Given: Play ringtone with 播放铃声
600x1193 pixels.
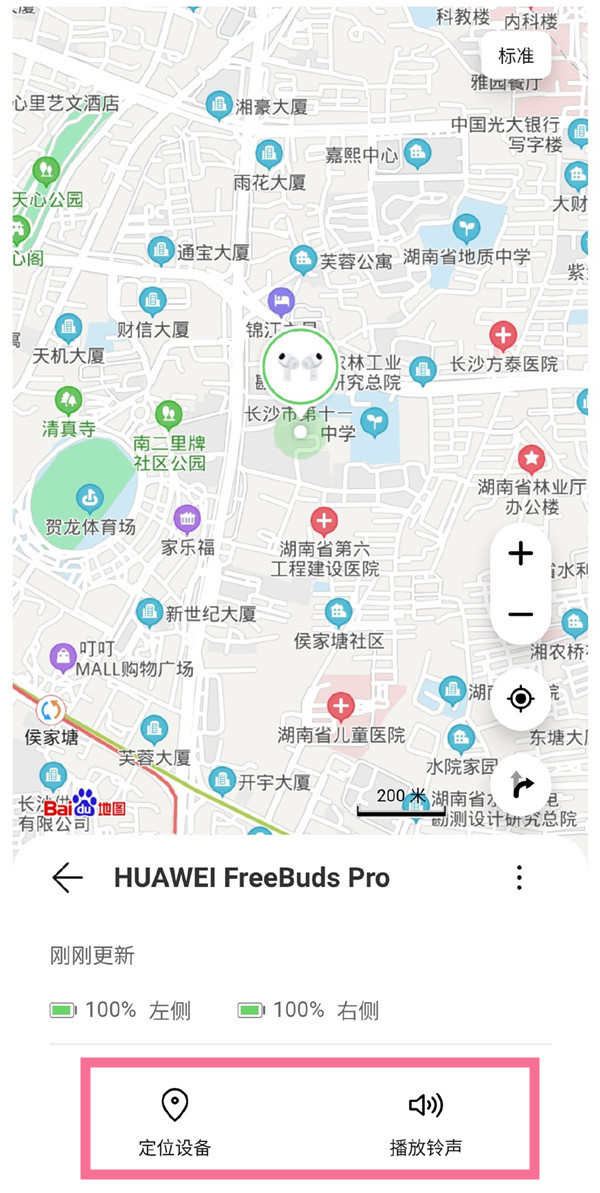Looking at the screenshot, I should click(x=426, y=1121).
